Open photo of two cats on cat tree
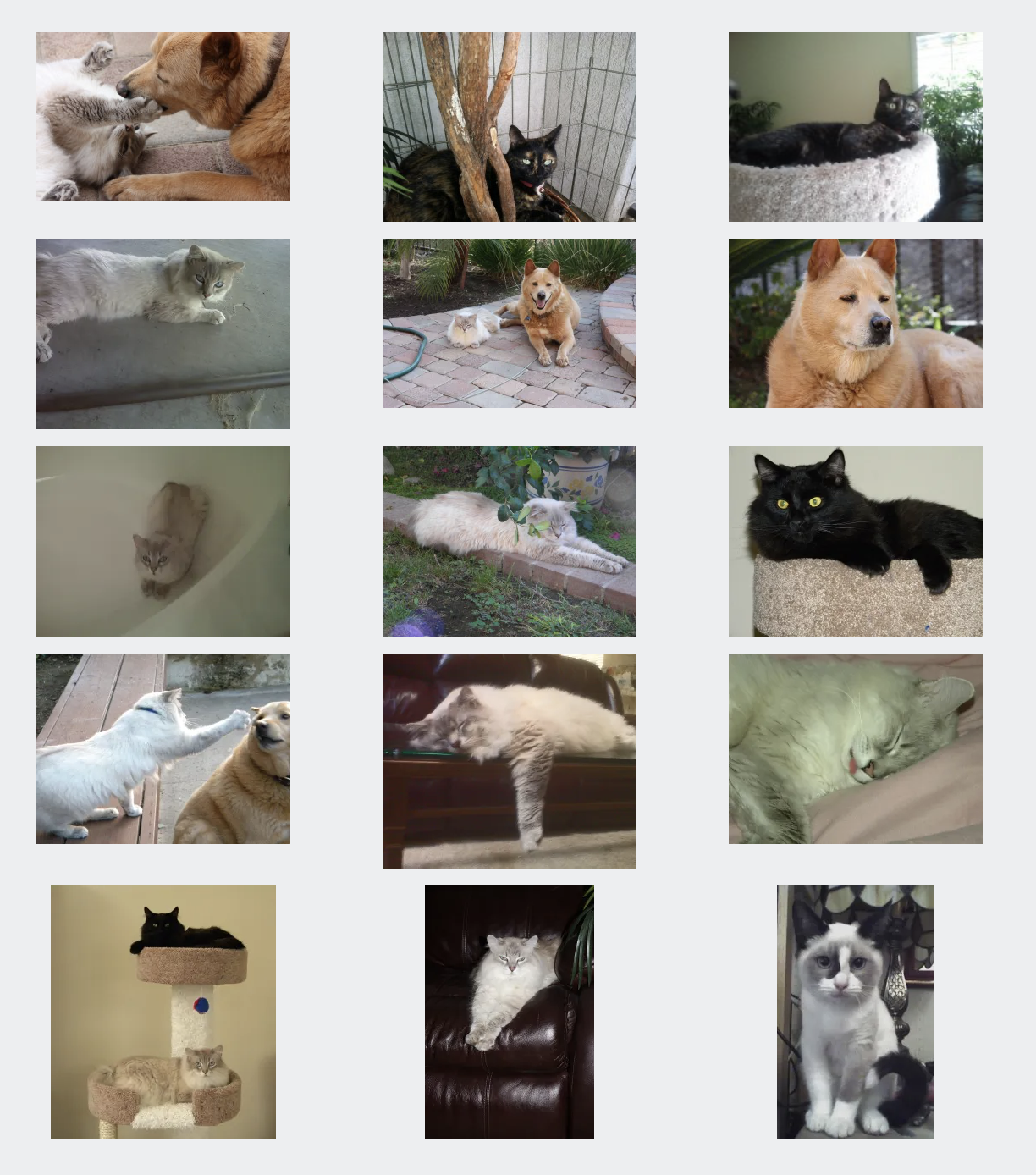1036x1175 pixels. pyautogui.click(x=163, y=1012)
